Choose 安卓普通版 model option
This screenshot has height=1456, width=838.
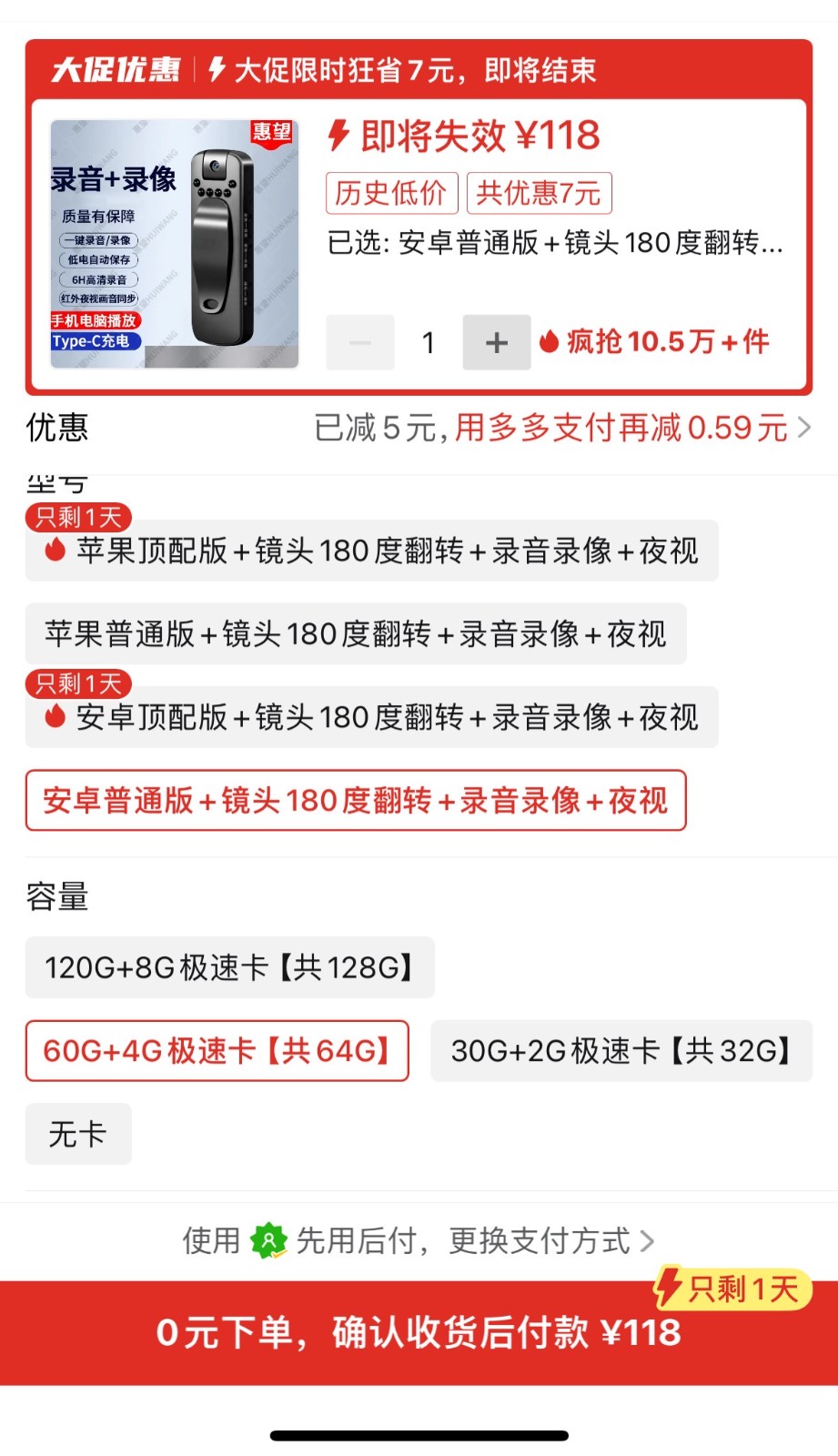[x=355, y=801]
